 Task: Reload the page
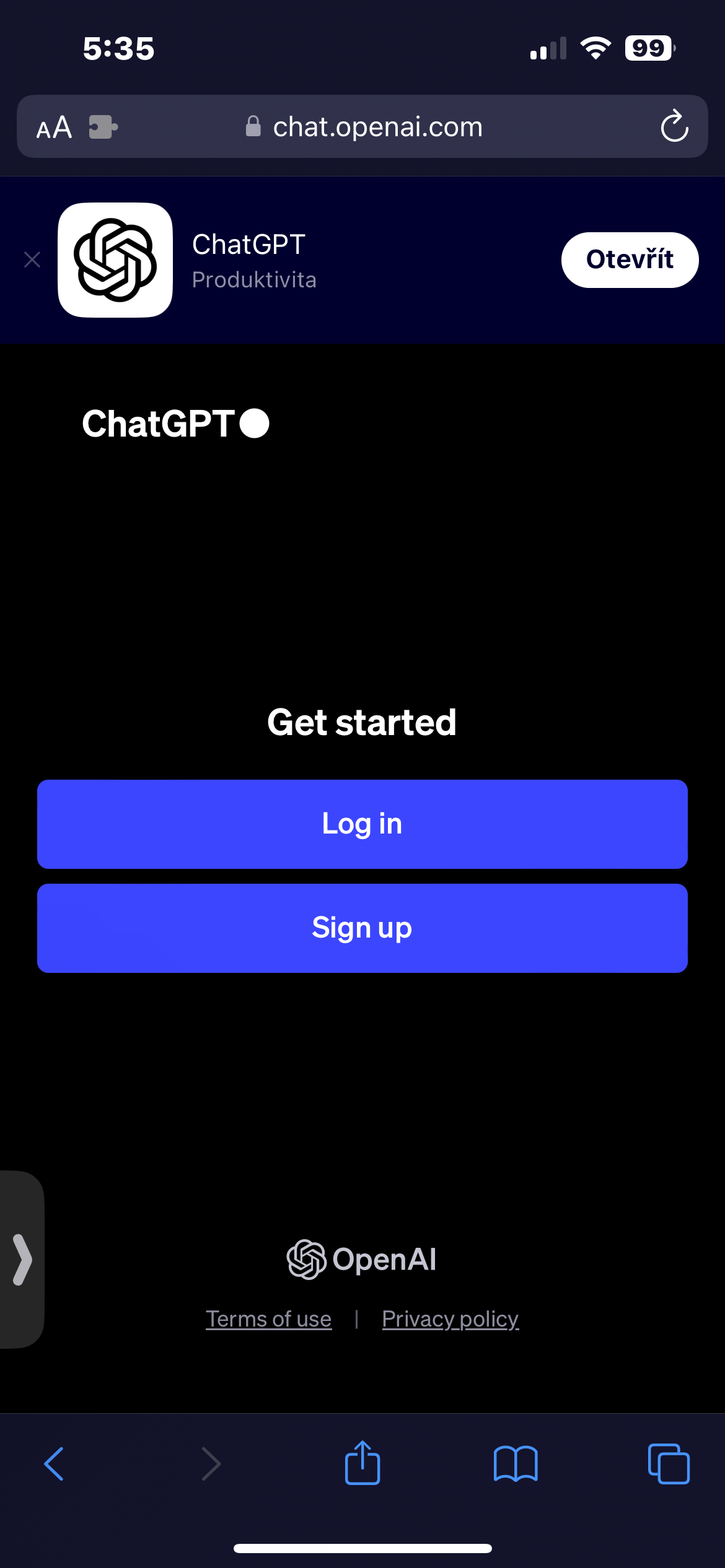(674, 126)
